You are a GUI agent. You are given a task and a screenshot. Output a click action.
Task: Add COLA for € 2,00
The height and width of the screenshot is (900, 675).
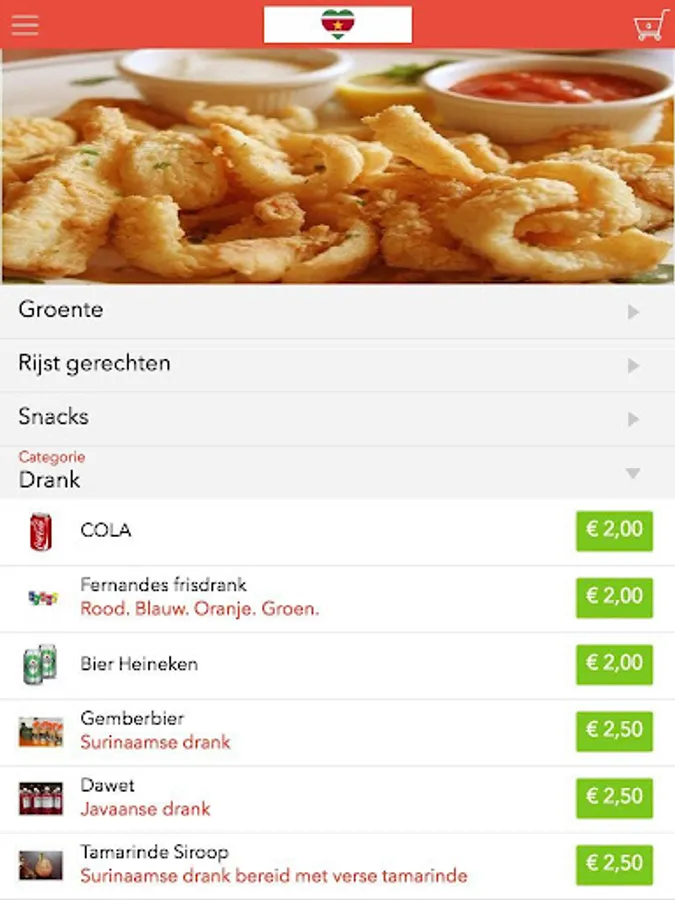[x=614, y=531]
